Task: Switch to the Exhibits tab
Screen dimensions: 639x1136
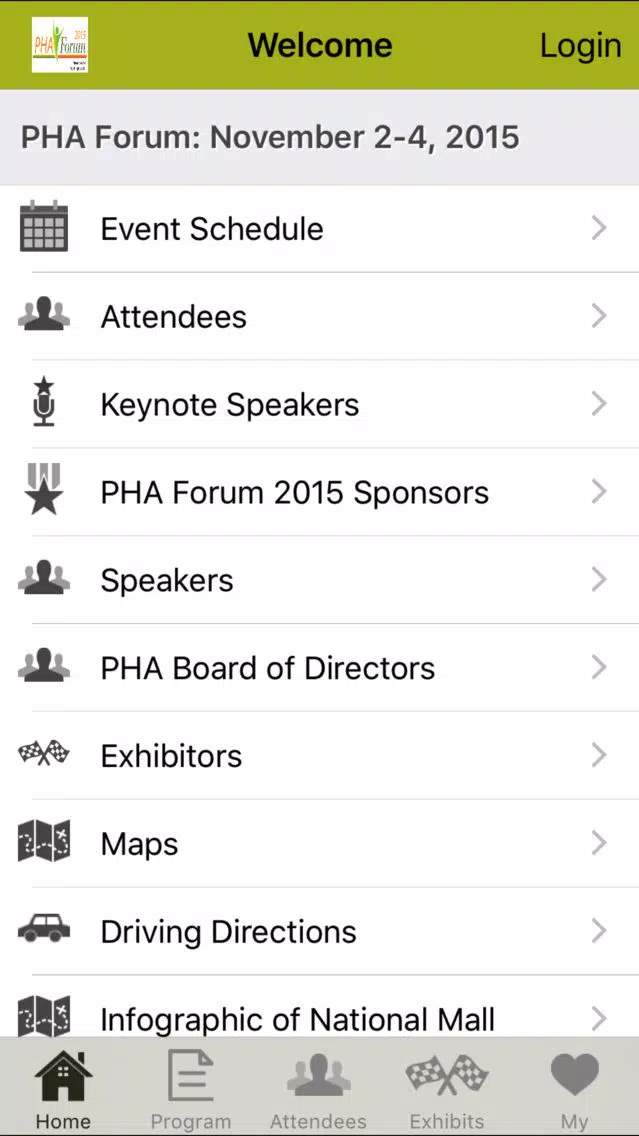Action: point(447,1087)
